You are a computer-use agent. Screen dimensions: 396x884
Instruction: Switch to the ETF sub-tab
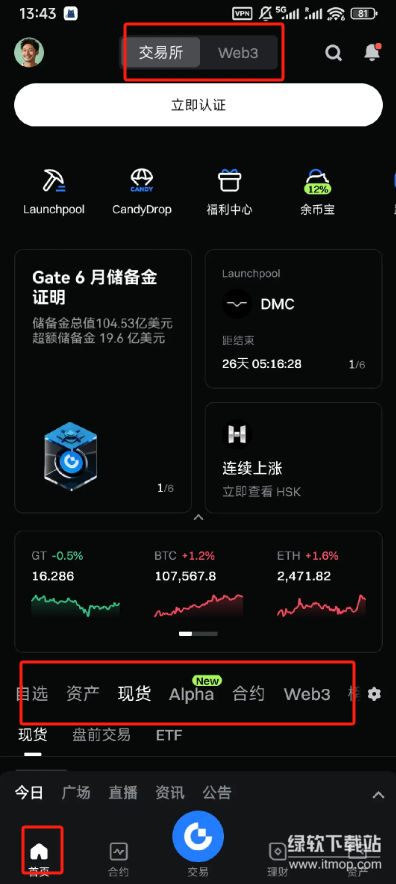pos(169,735)
